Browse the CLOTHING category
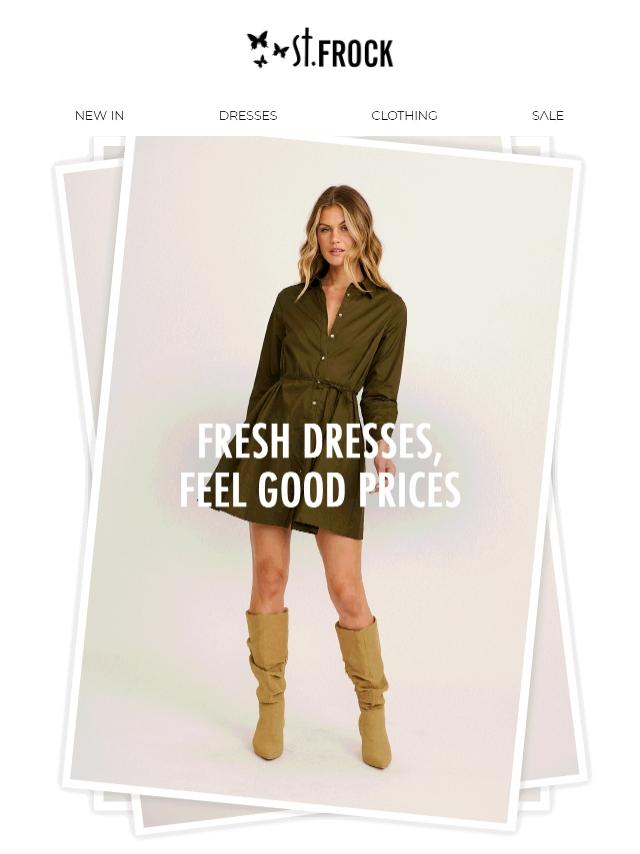 pos(404,116)
